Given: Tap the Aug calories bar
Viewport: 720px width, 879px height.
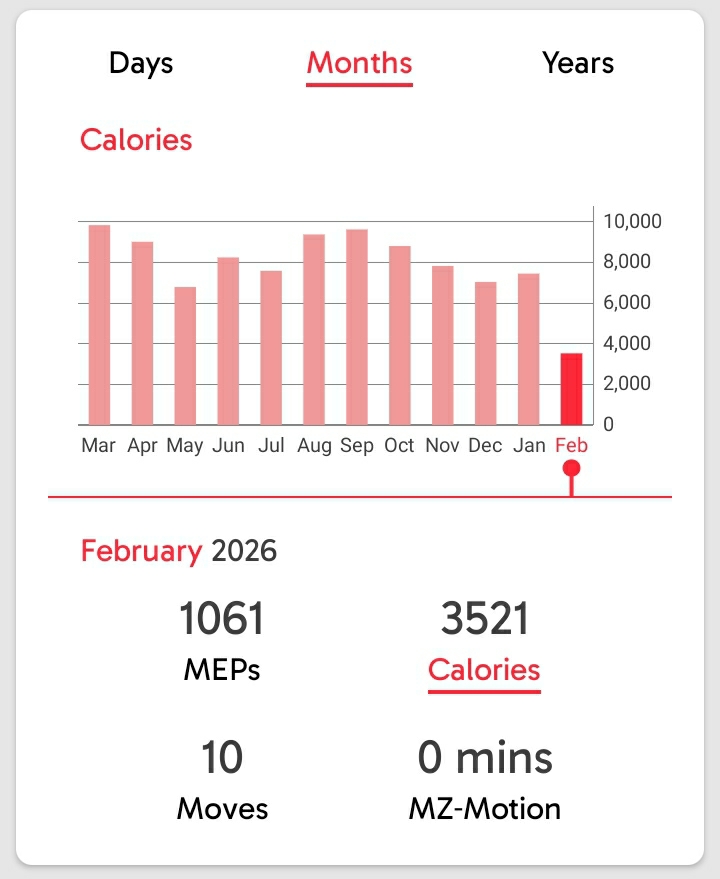Looking at the screenshot, I should click(x=314, y=330).
